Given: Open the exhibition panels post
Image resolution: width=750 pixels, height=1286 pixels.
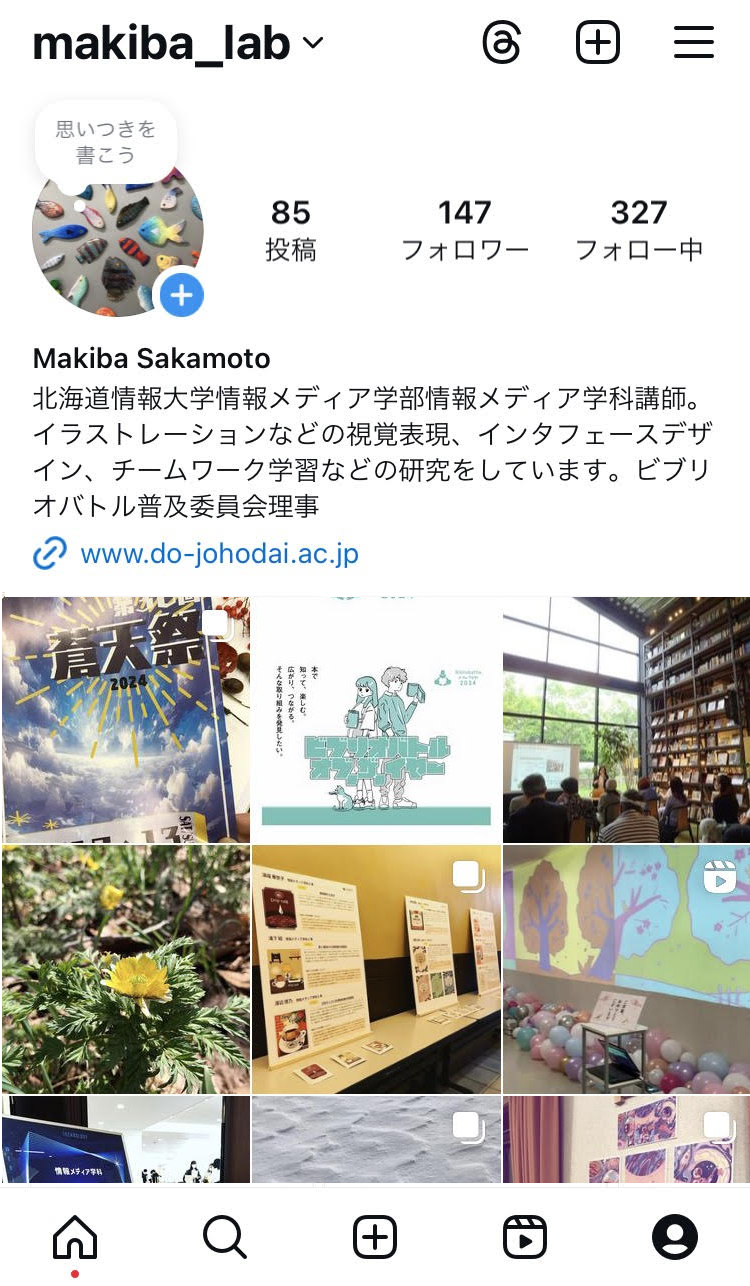Looking at the screenshot, I should [376, 969].
